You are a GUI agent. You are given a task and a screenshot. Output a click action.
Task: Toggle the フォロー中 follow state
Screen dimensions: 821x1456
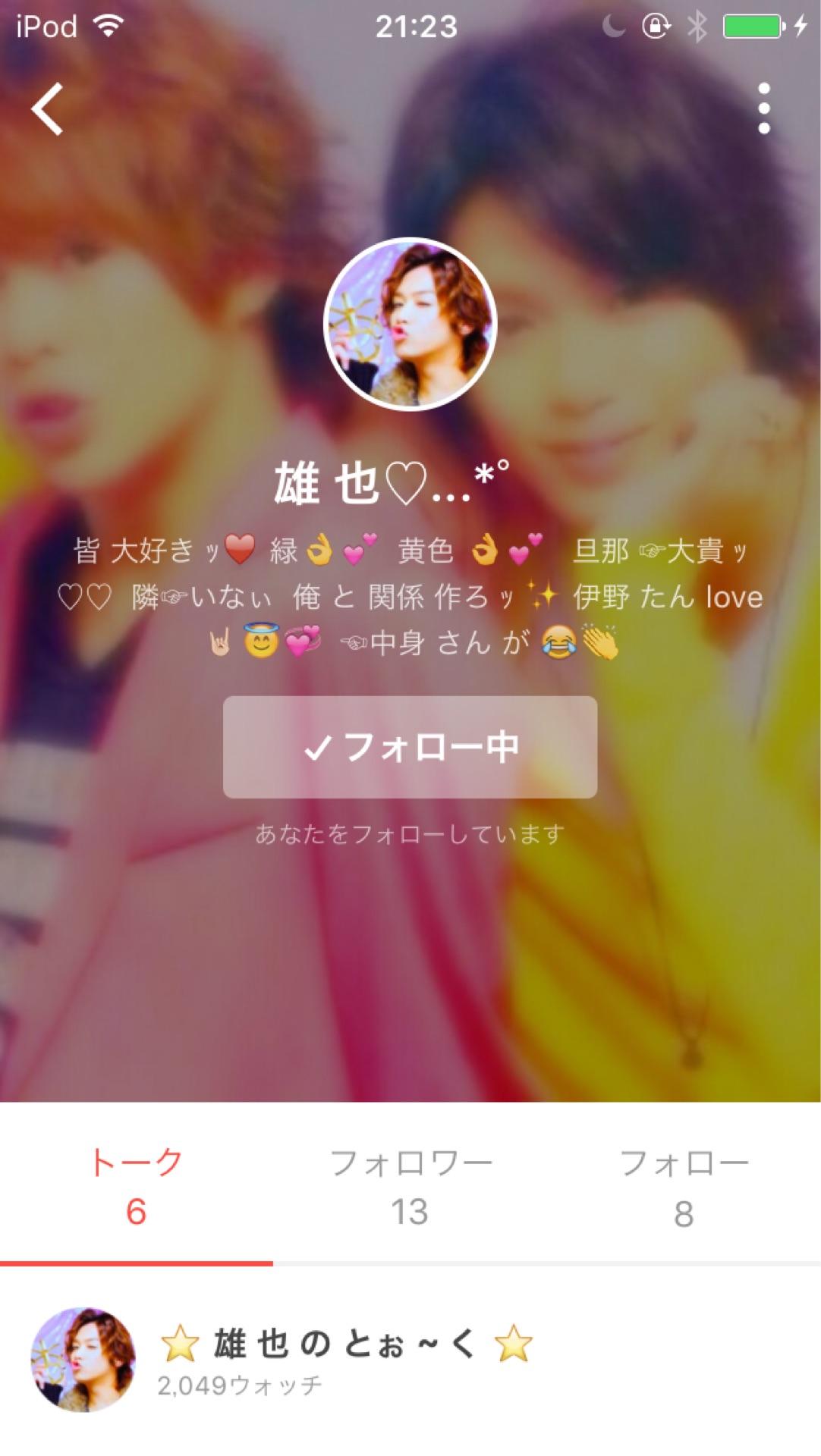[x=410, y=747]
